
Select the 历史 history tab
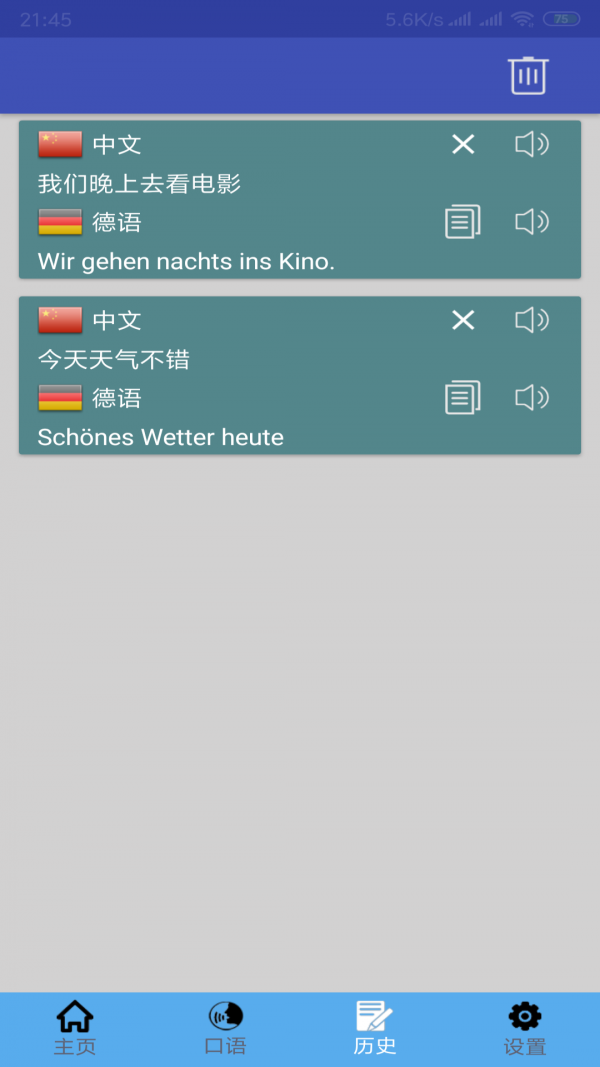[x=375, y=1028]
